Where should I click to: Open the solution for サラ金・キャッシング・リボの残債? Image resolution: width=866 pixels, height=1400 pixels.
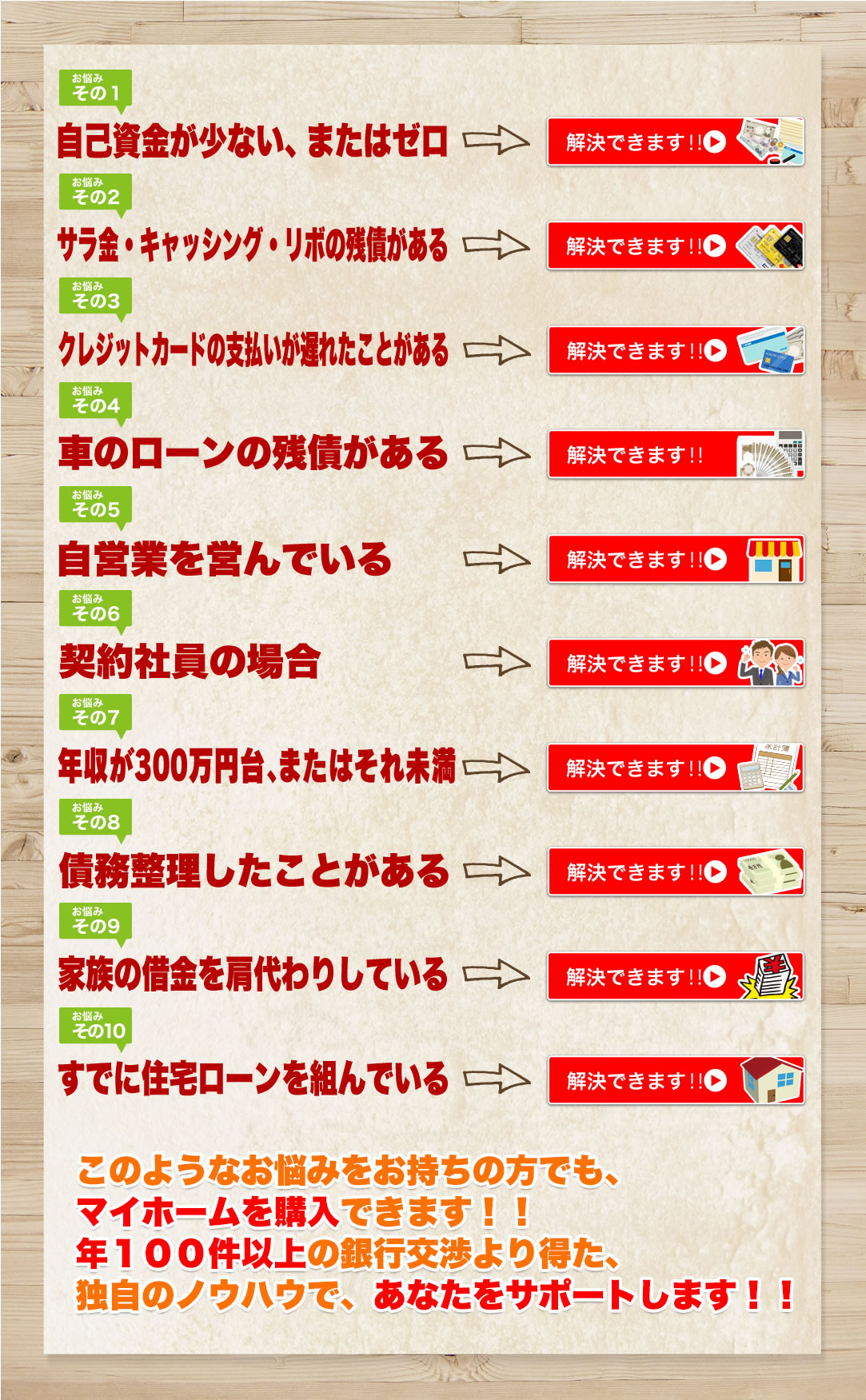click(x=675, y=246)
